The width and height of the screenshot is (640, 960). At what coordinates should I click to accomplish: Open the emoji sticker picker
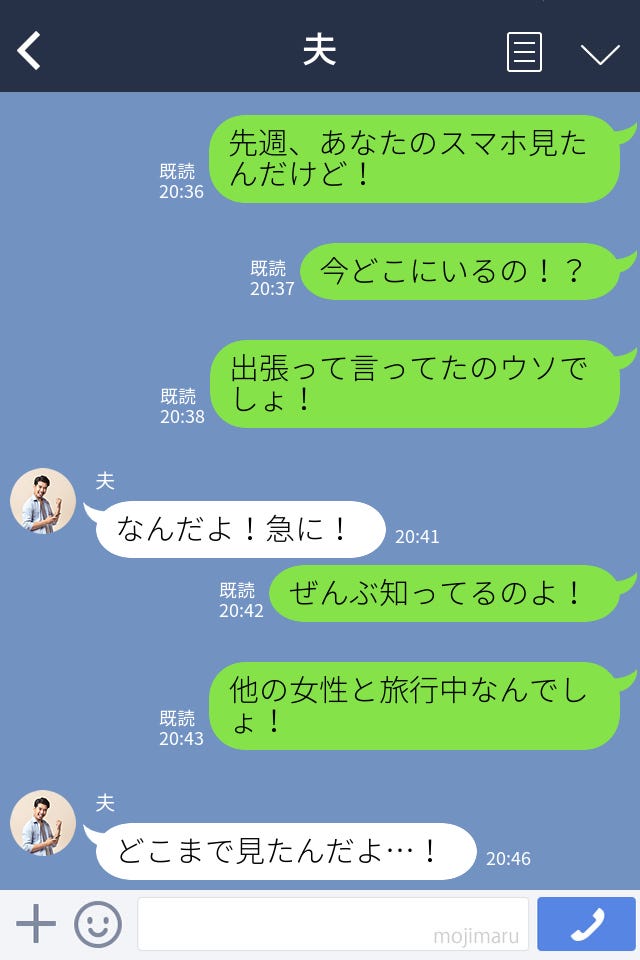[x=98, y=924]
